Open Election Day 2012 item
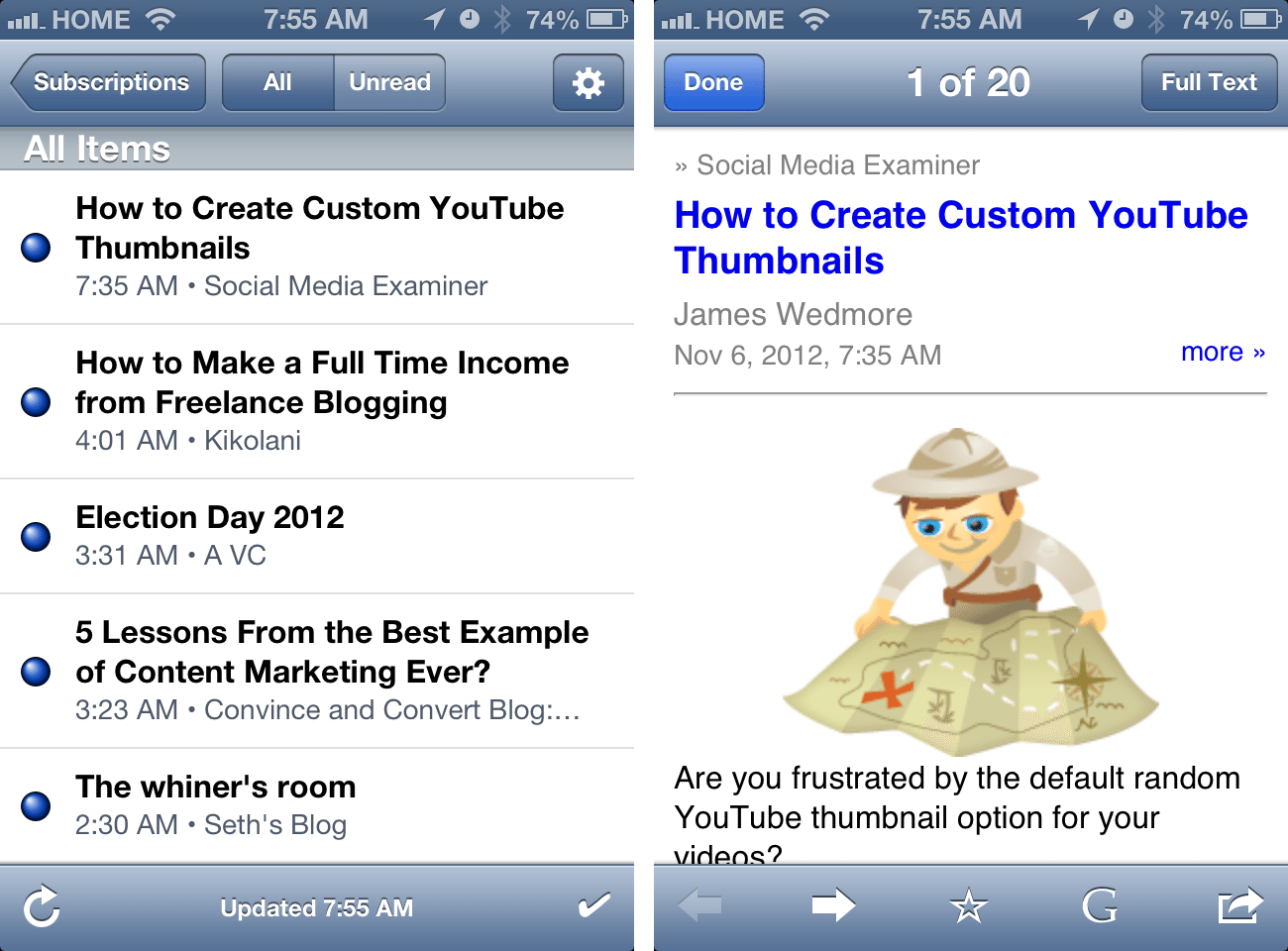The image size is (1288, 951). (210, 535)
